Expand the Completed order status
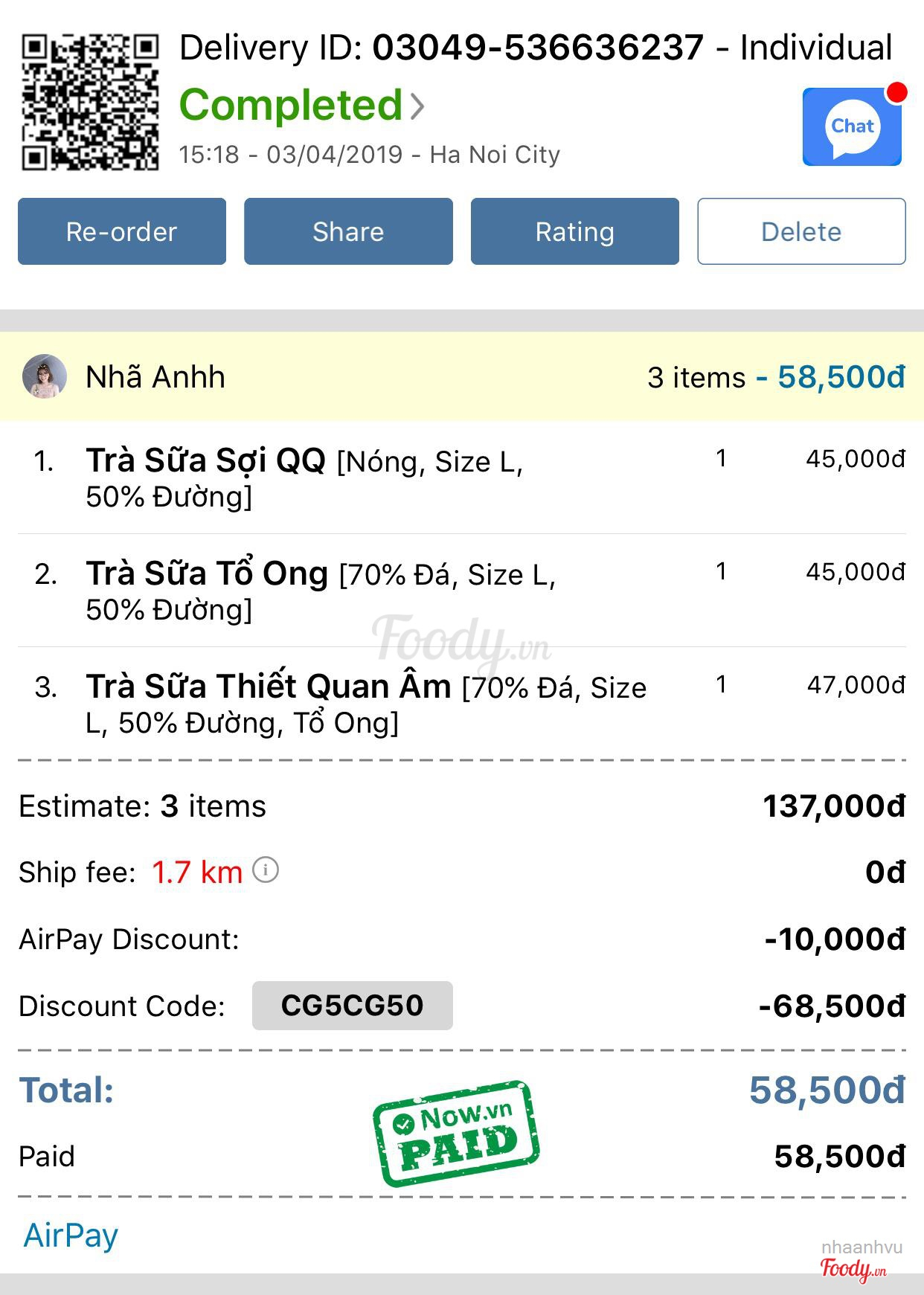The width and height of the screenshot is (924, 1295). pos(301,106)
